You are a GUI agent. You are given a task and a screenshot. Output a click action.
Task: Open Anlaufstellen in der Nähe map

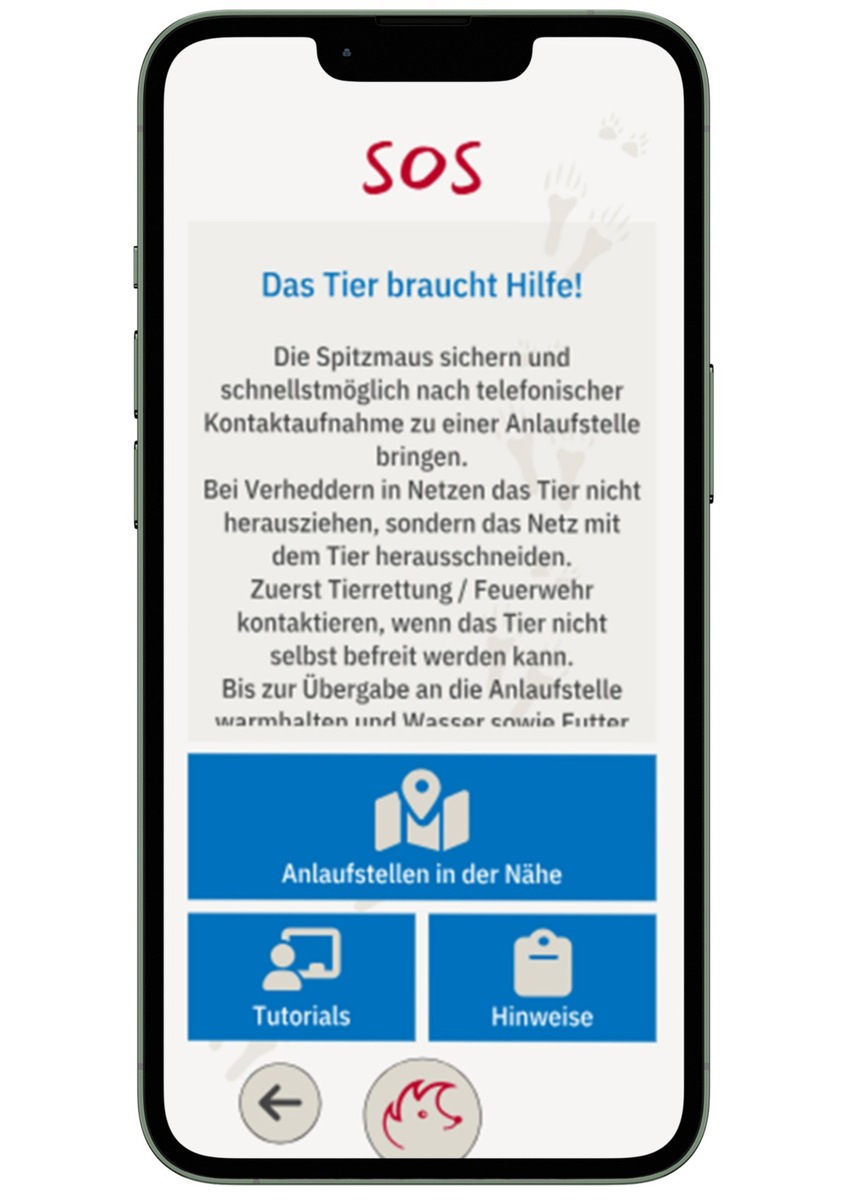click(x=421, y=827)
